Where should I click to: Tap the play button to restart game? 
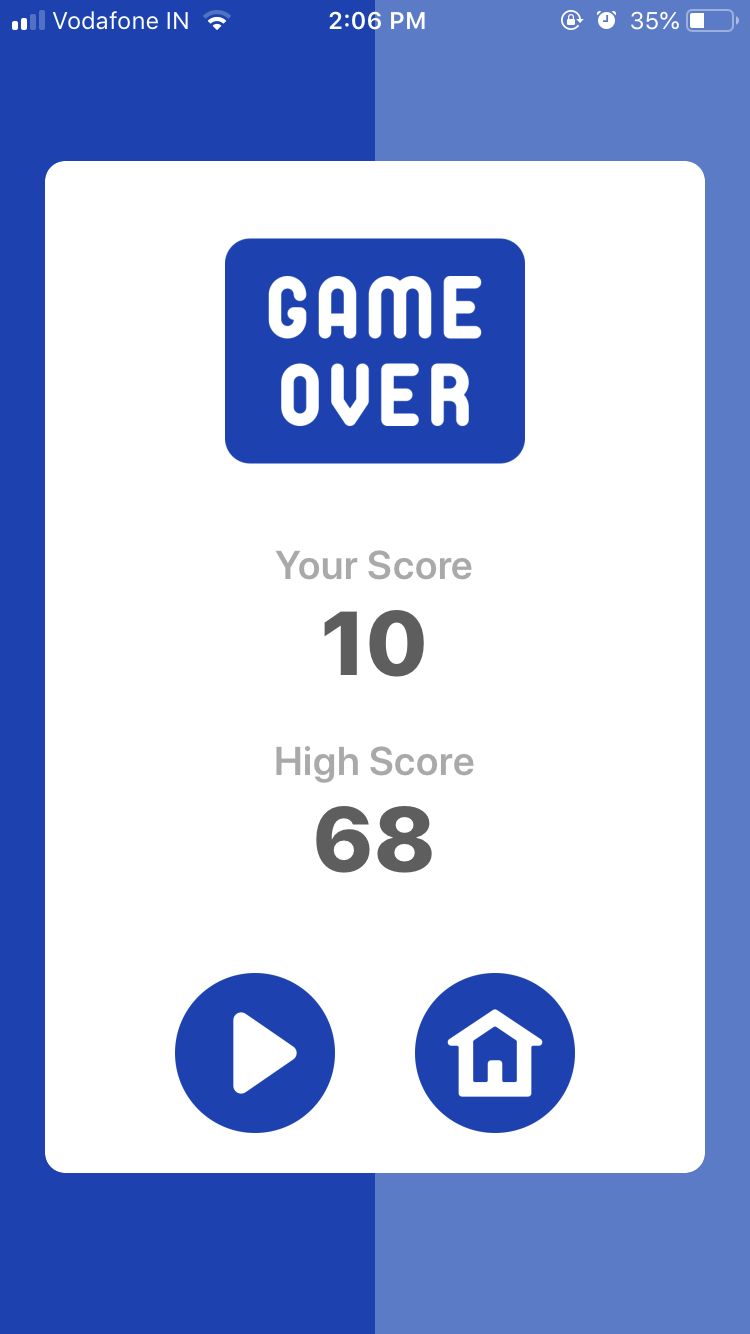255,1053
